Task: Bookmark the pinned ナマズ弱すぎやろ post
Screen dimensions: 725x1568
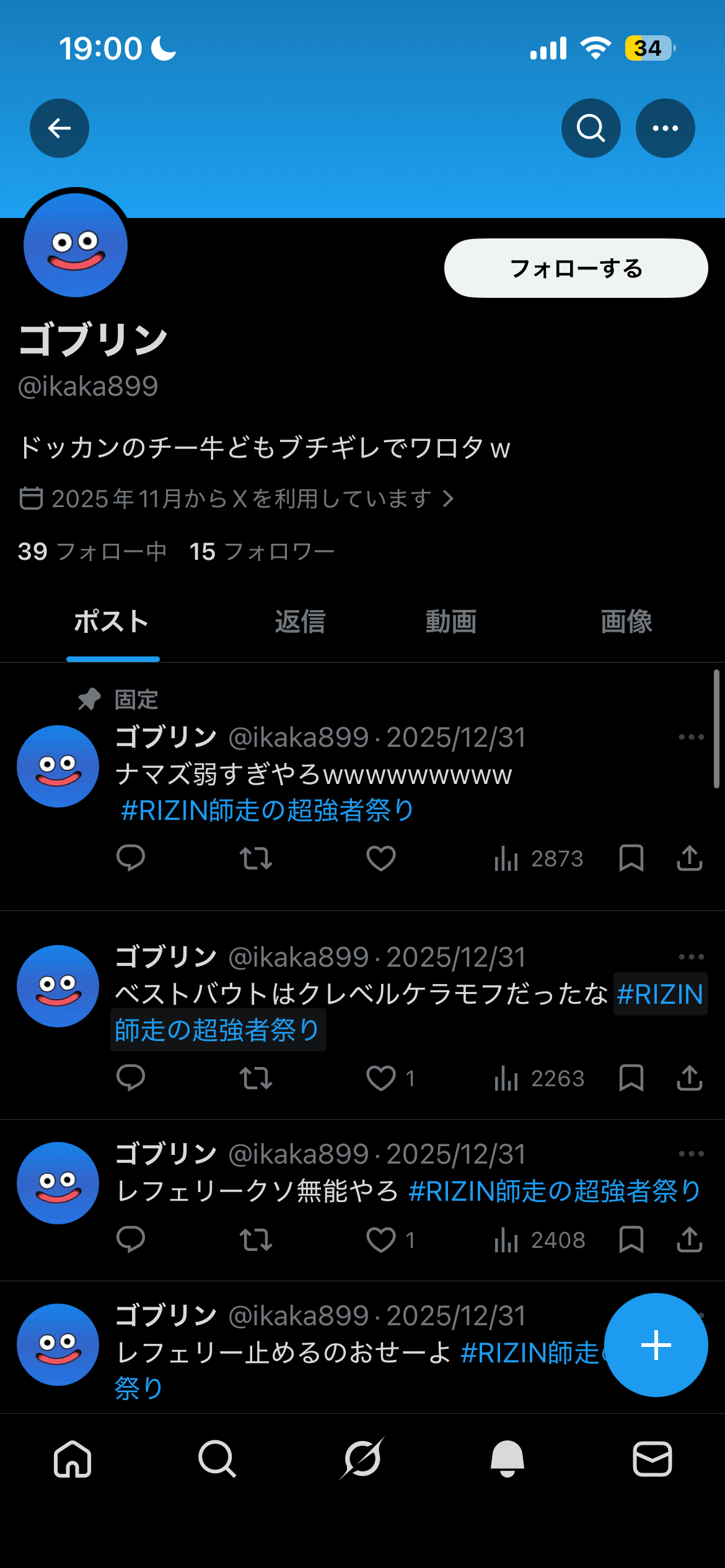Action: (631, 858)
